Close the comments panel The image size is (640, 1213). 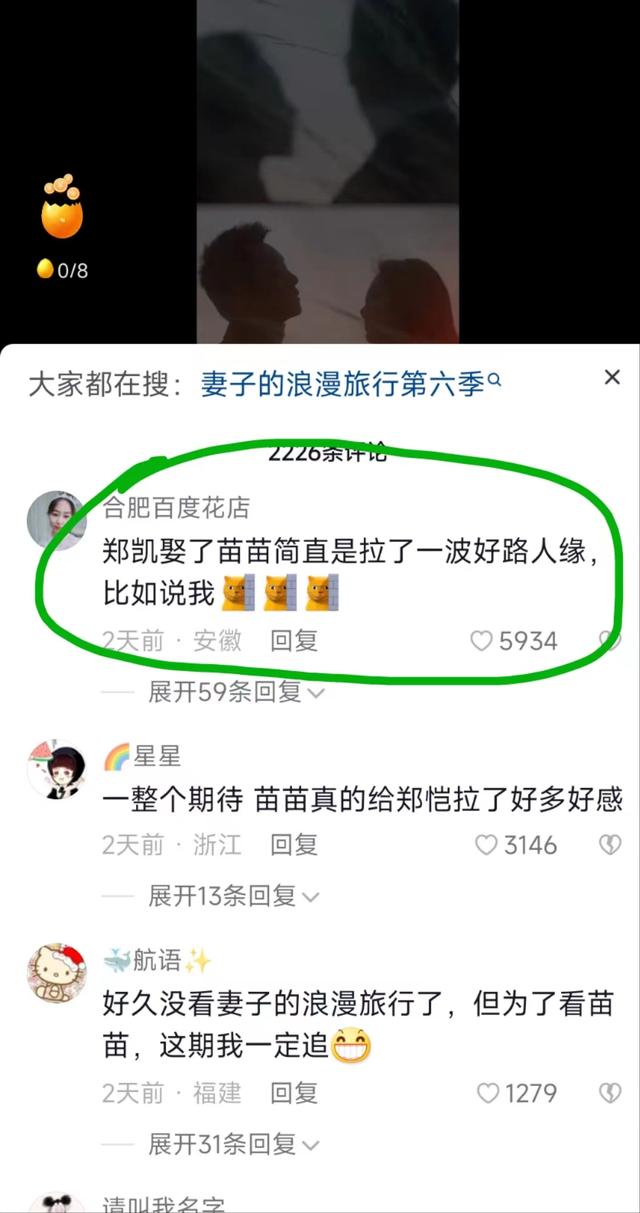(x=612, y=377)
